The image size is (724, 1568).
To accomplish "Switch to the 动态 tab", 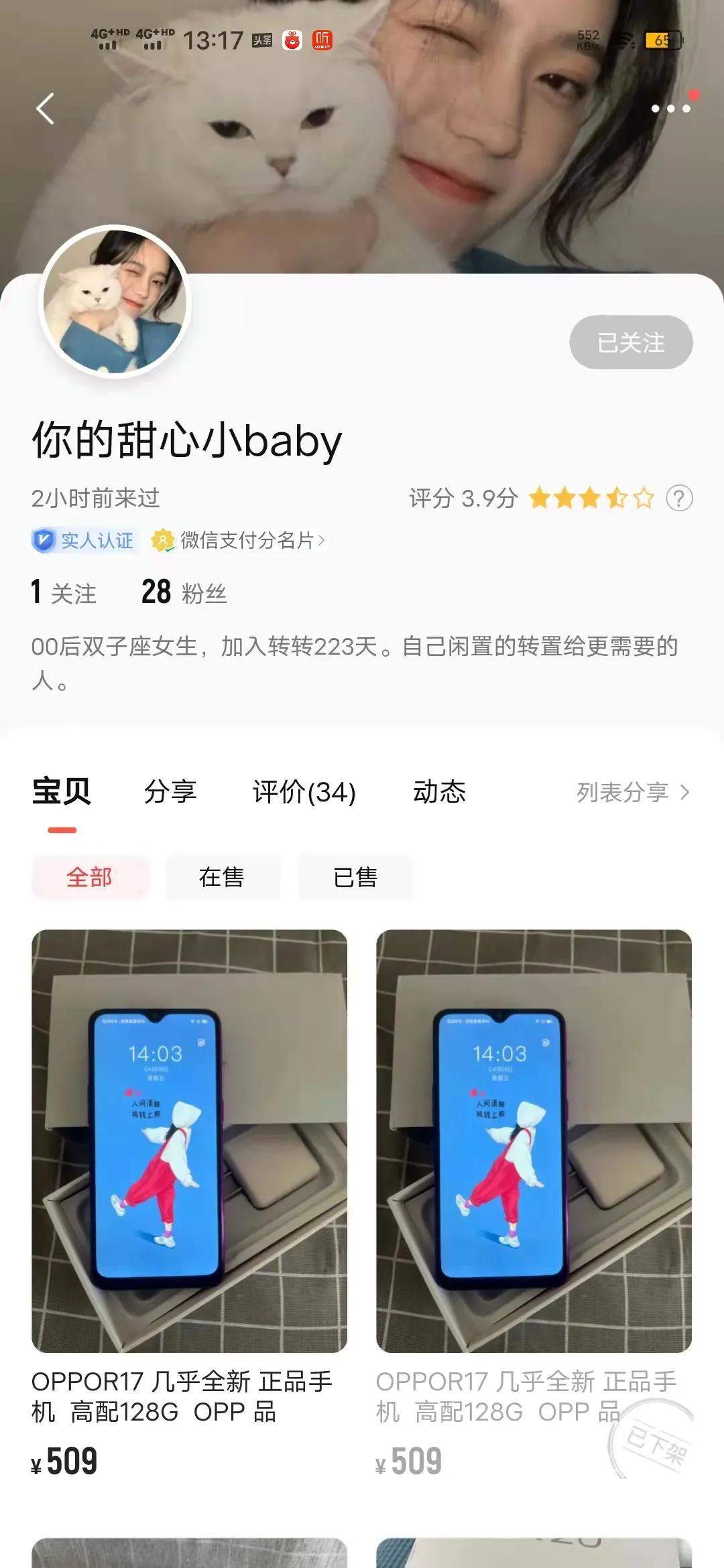I will [439, 792].
